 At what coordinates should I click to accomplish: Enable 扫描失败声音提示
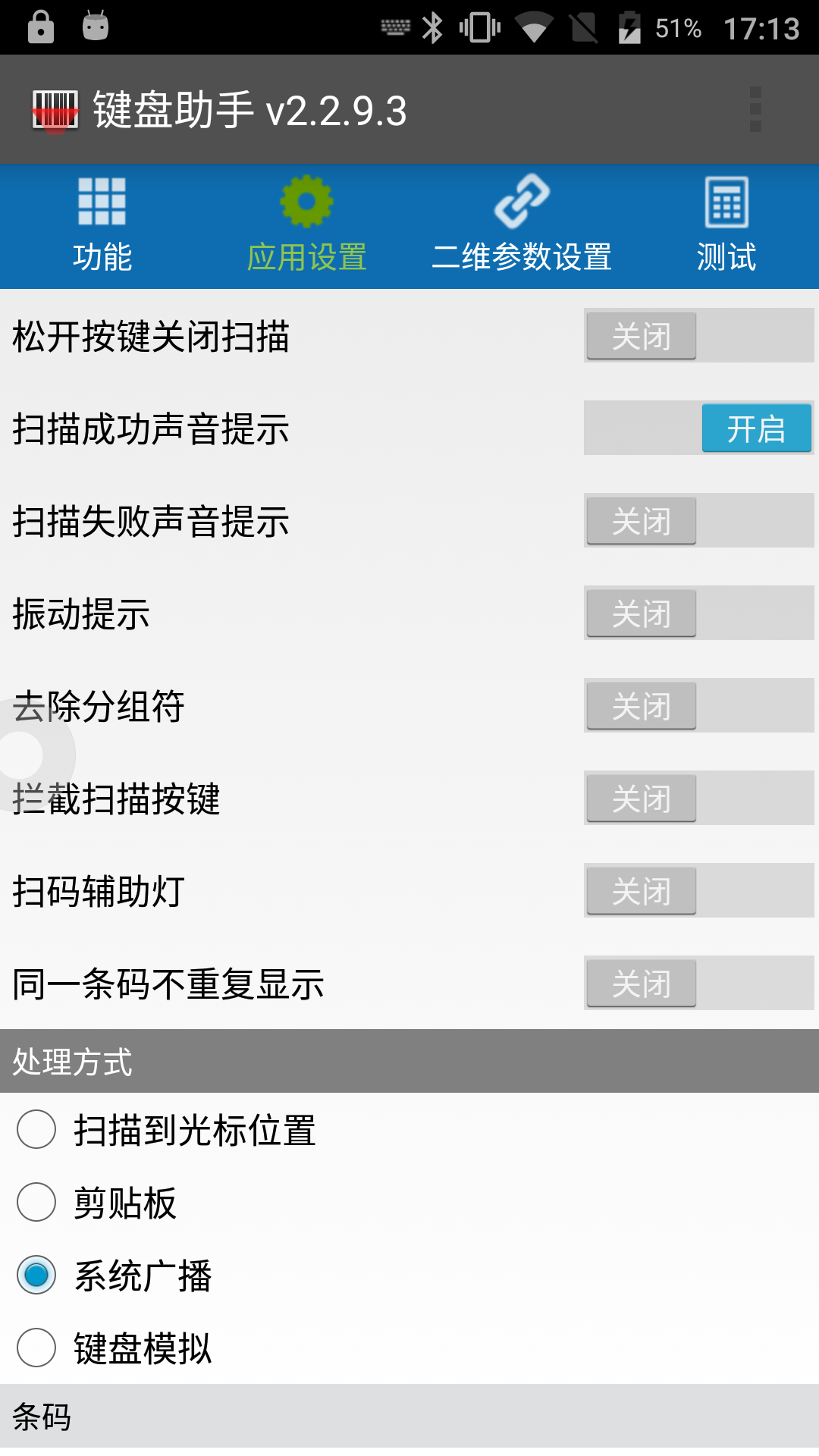click(698, 521)
